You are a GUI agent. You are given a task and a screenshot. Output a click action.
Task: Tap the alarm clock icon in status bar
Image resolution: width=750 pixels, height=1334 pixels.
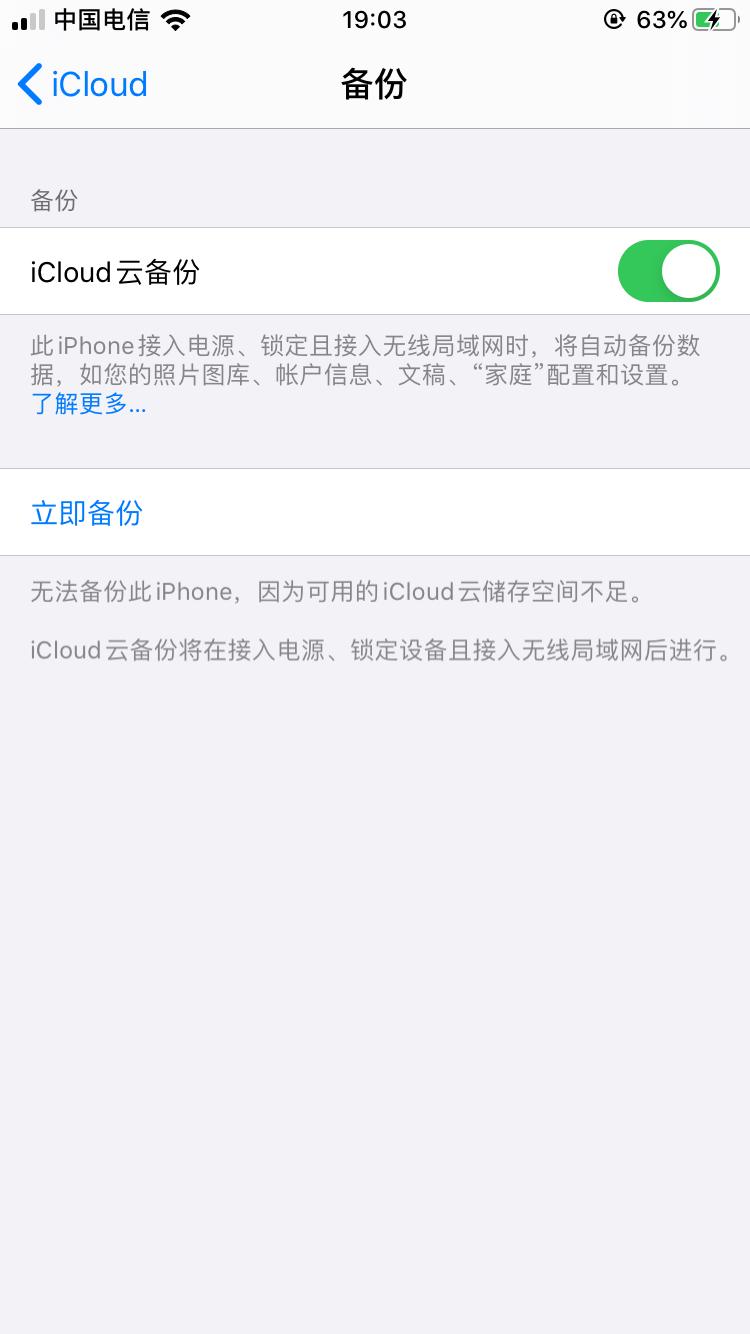pos(614,19)
